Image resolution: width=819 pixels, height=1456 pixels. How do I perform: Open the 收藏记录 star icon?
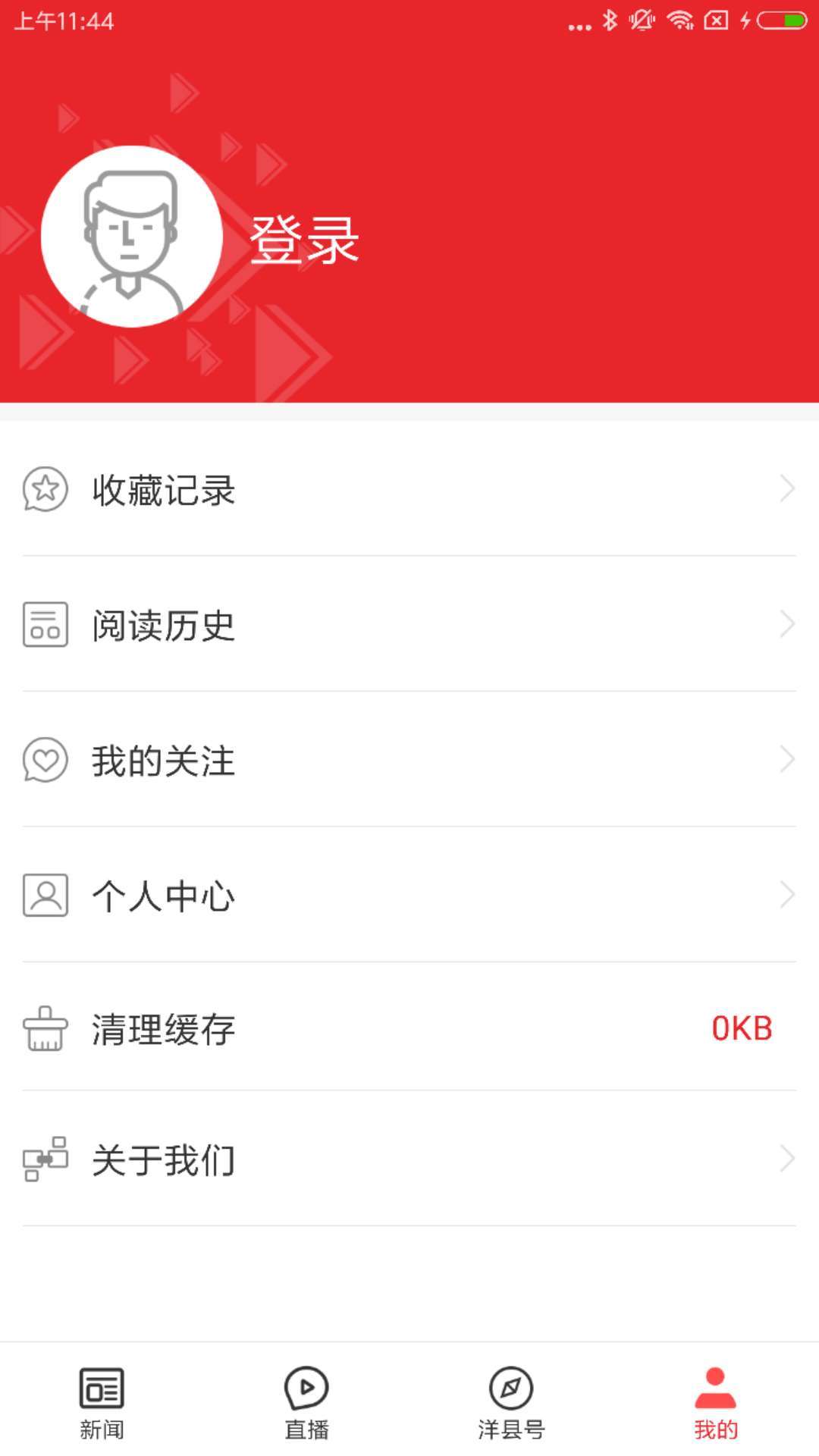44,491
